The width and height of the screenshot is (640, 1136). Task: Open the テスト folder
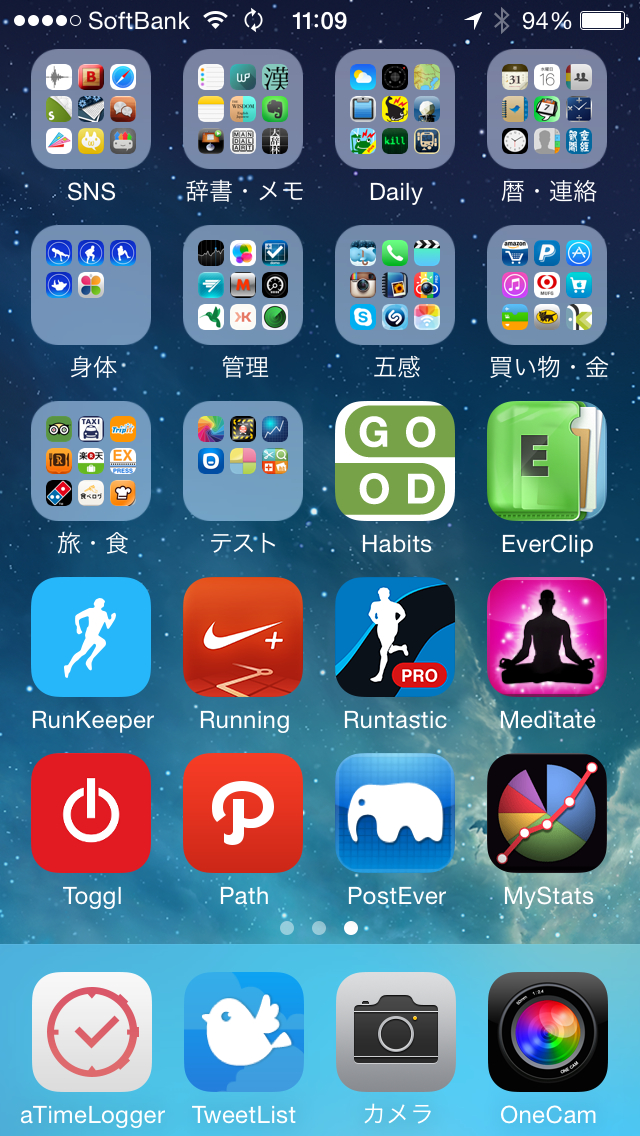coord(243,461)
